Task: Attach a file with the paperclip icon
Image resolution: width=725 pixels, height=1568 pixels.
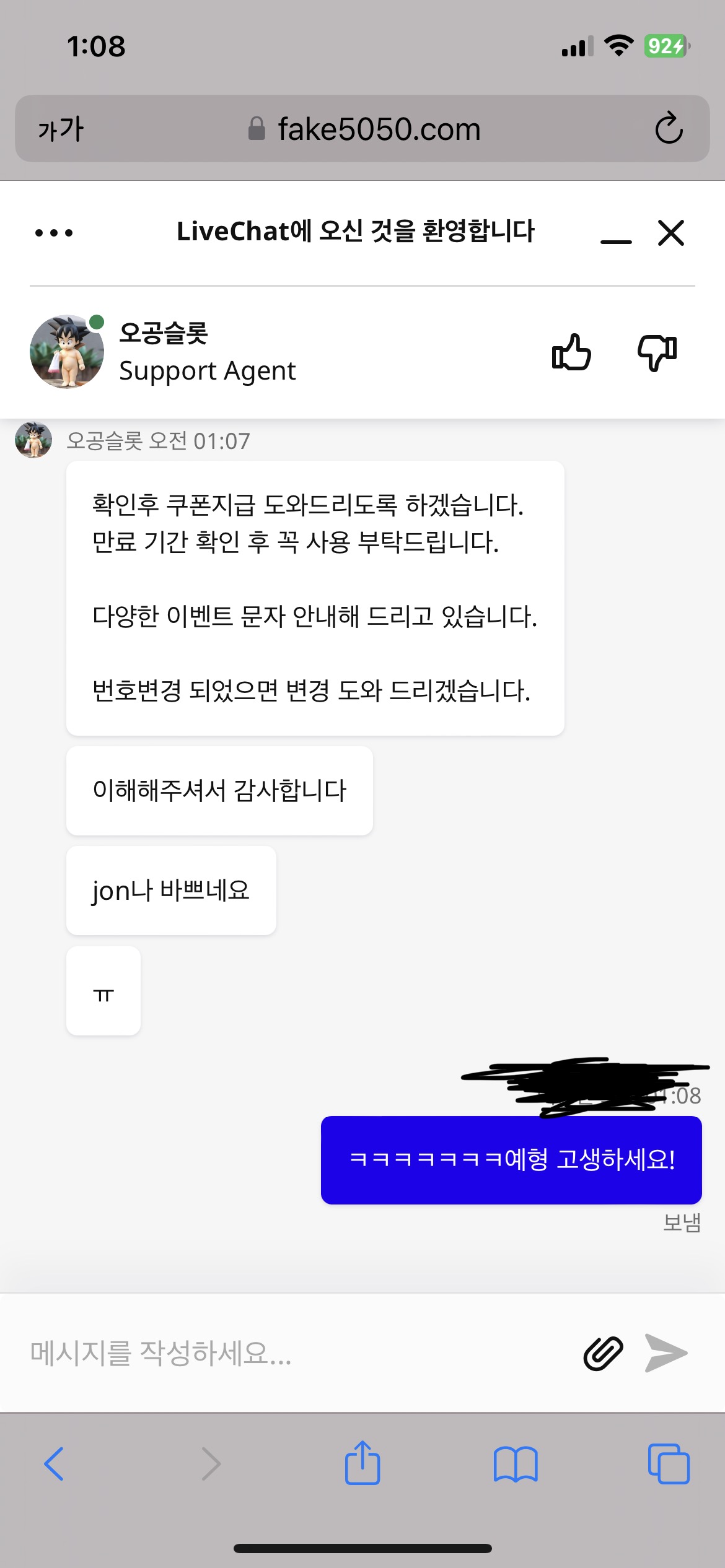Action: coord(603,1353)
